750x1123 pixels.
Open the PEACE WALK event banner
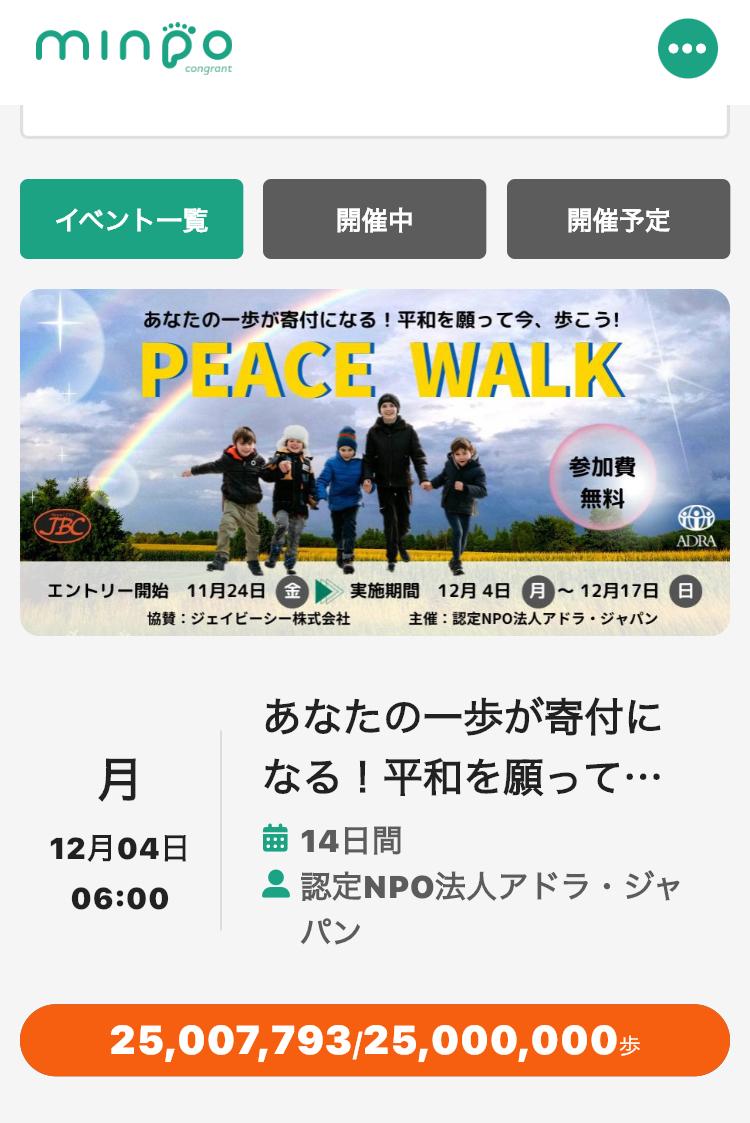point(374,462)
